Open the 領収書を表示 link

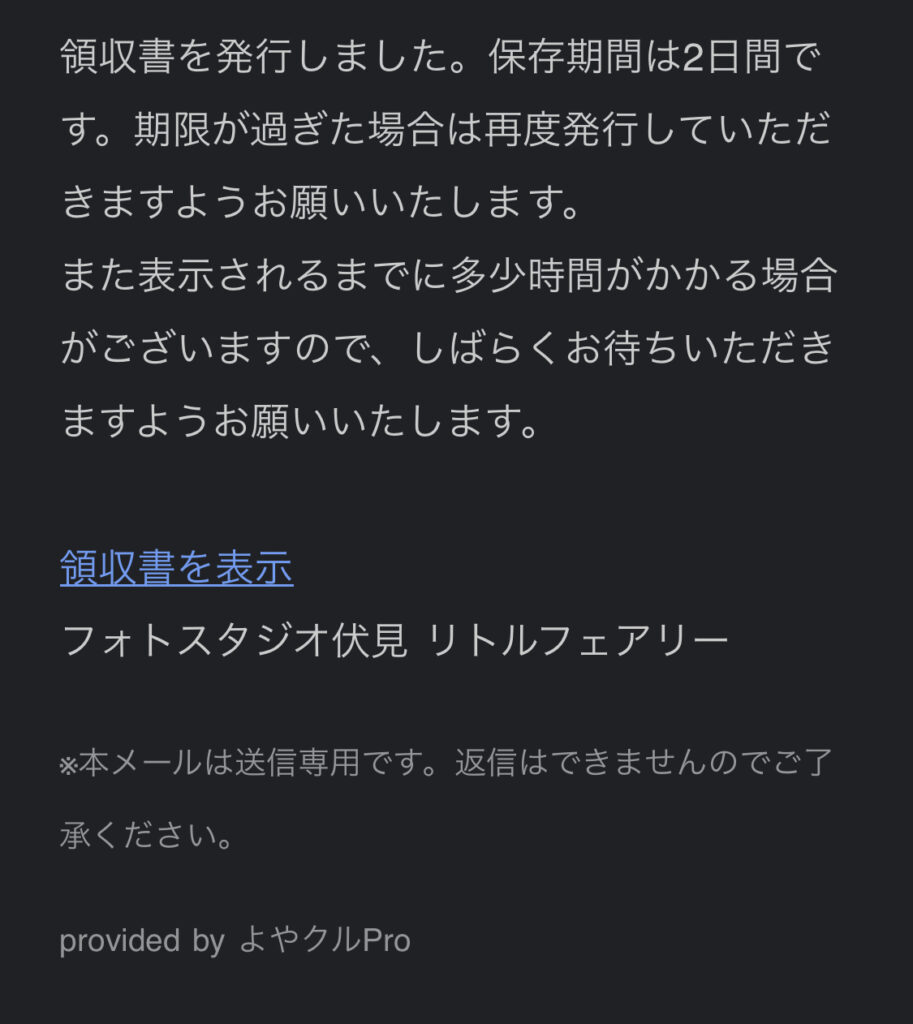(176, 568)
